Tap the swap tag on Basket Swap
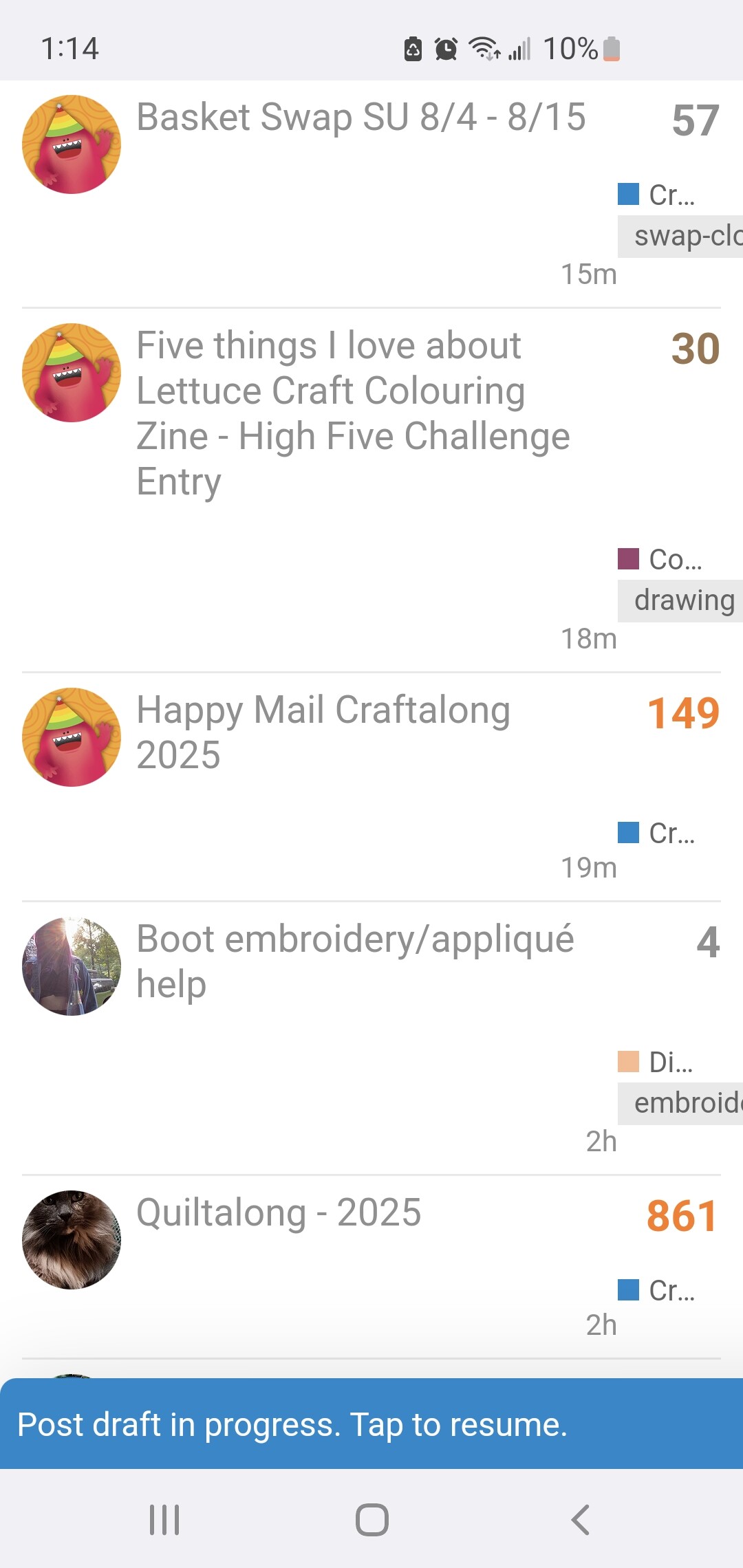 point(684,237)
